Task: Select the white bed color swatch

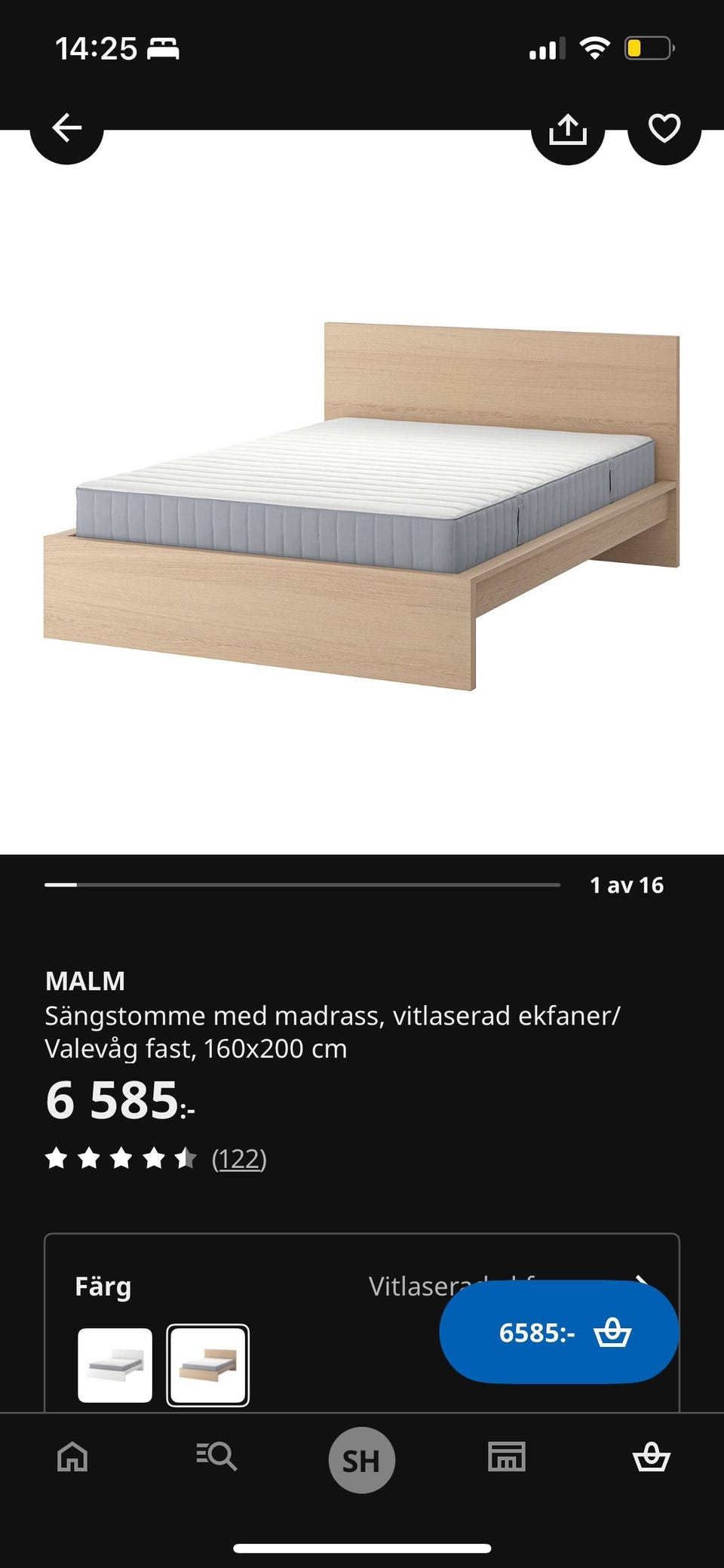Action: [115, 1365]
